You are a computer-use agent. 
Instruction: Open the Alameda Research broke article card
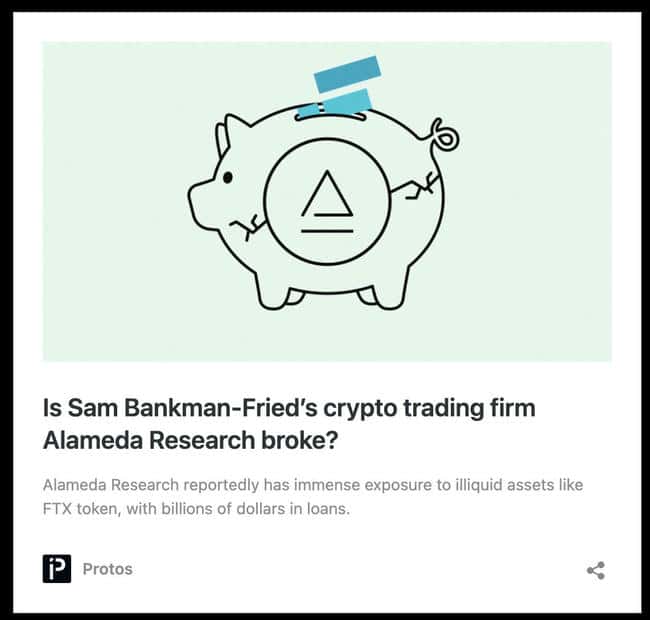(289, 424)
